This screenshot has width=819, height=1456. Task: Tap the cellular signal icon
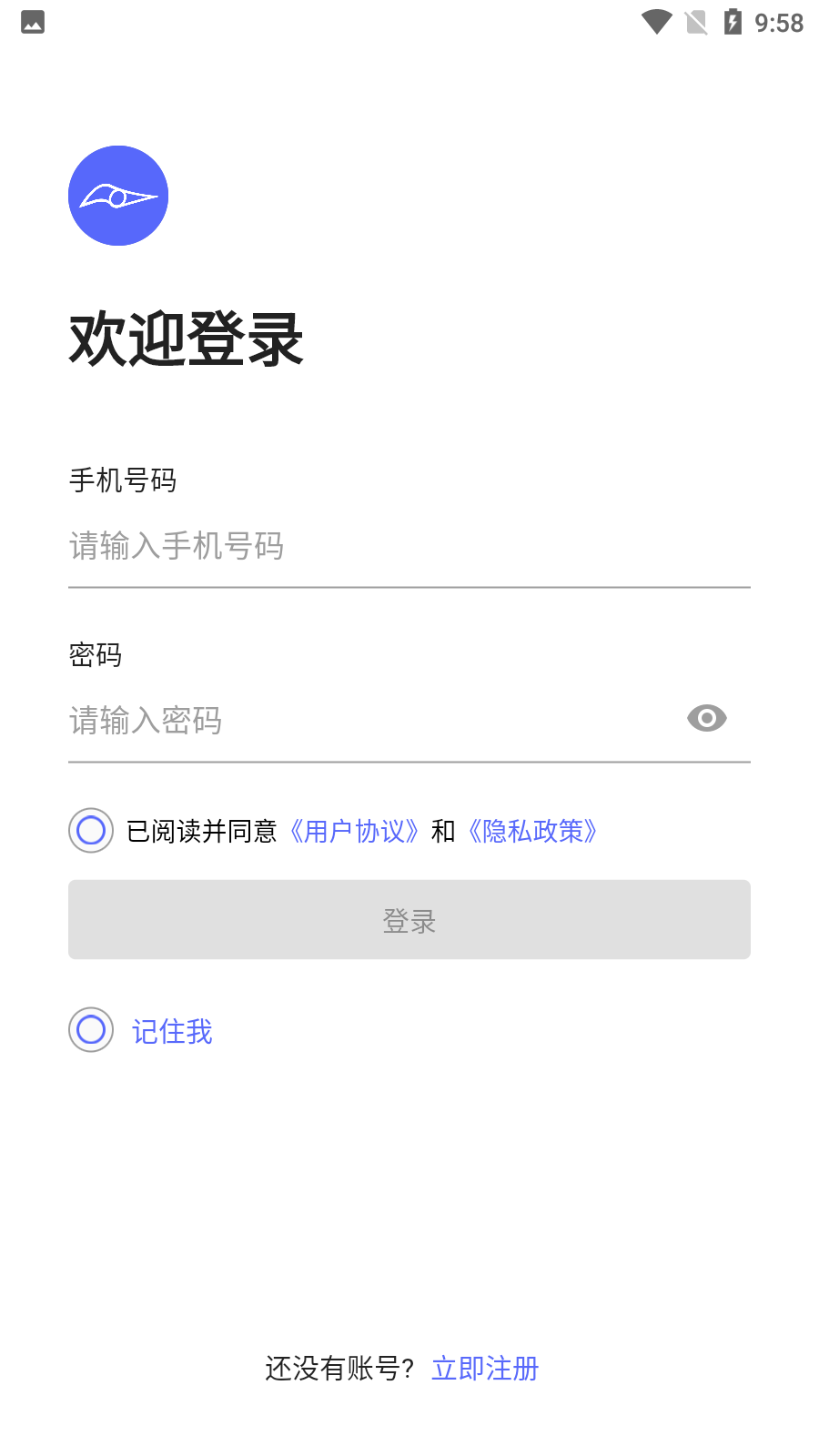tap(694, 22)
